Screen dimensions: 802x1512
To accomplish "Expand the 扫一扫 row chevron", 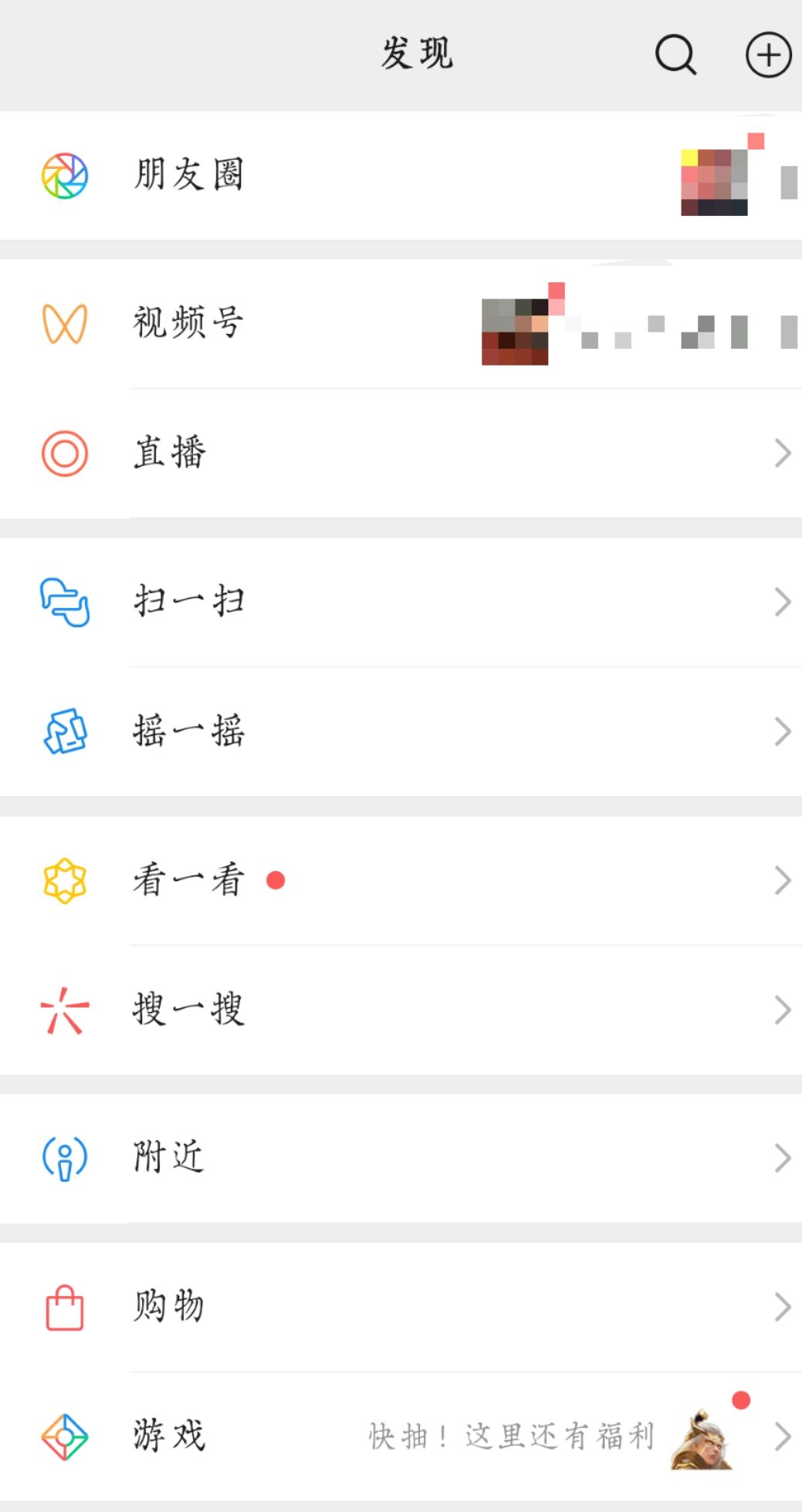I will (x=781, y=602).
